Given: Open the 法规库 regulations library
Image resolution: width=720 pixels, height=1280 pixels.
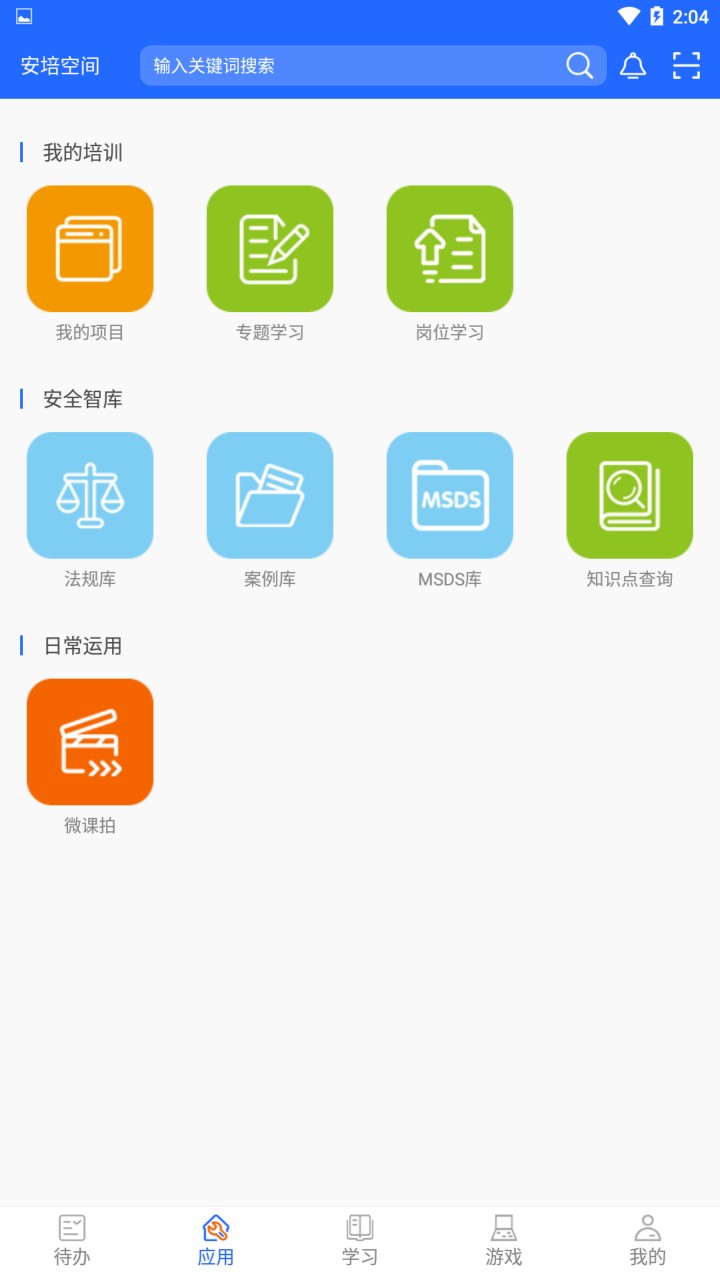Looking at the screenshot, I should (90, 495).
